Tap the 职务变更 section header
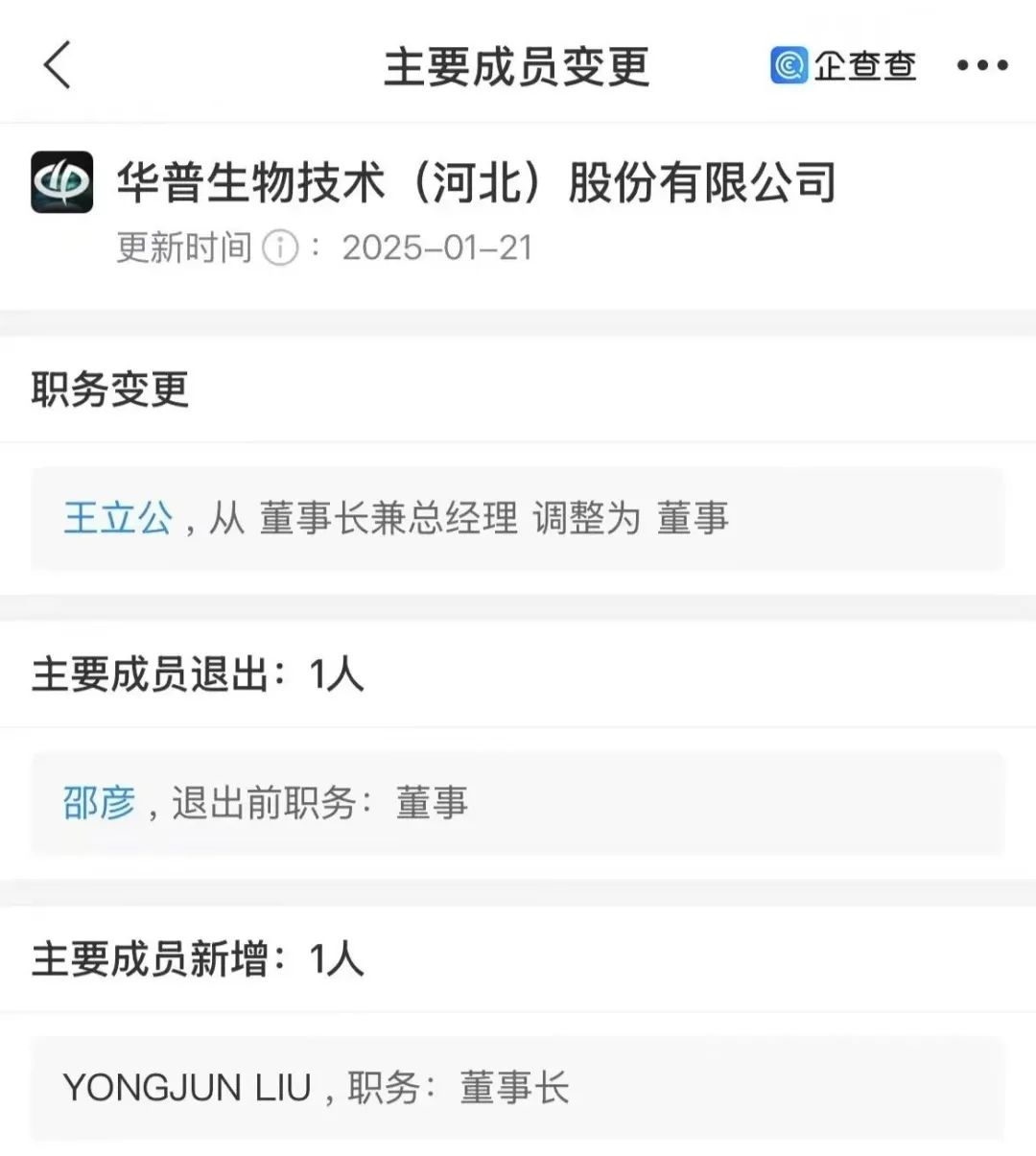Viewport: 1036px width, 1156px height. click(x=108, y=390)
